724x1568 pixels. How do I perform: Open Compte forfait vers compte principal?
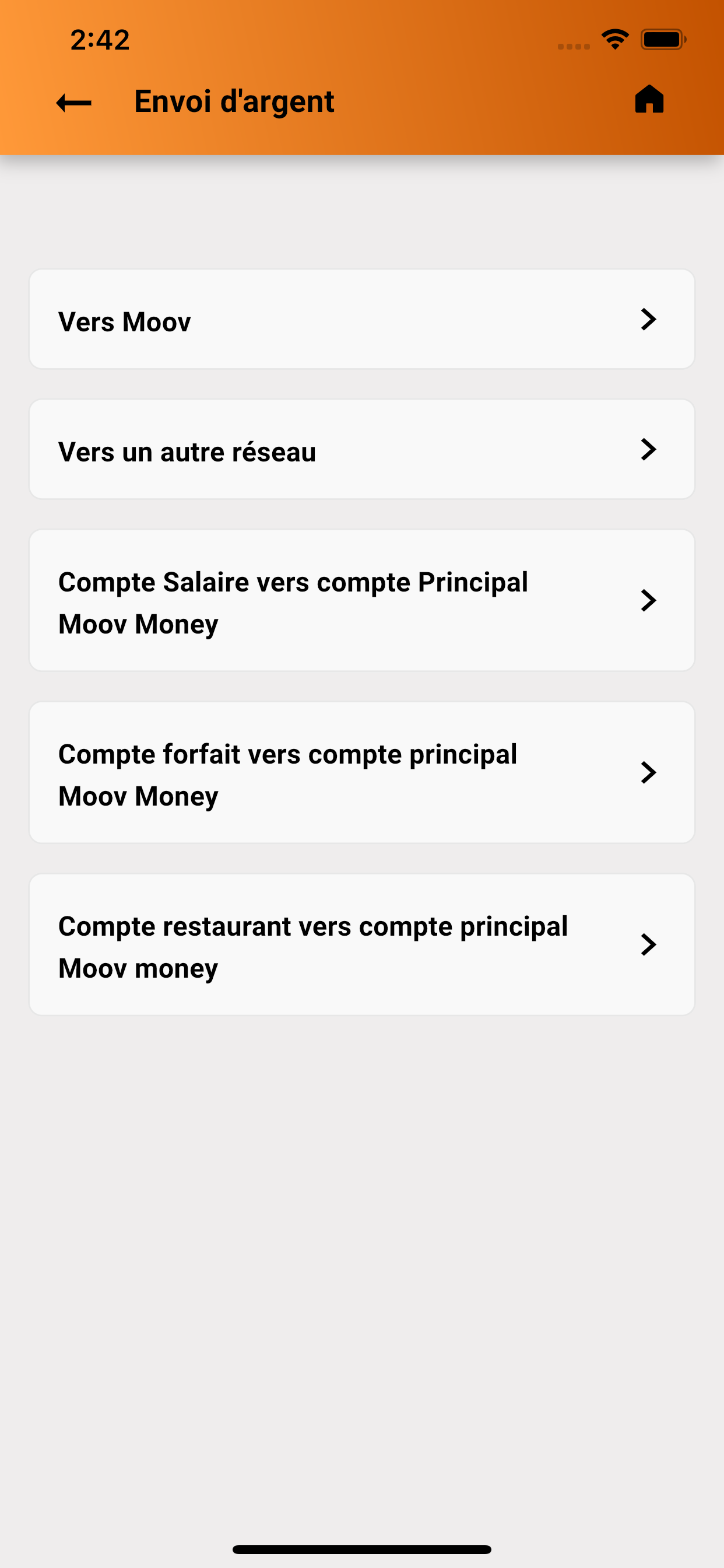(362, 772)
